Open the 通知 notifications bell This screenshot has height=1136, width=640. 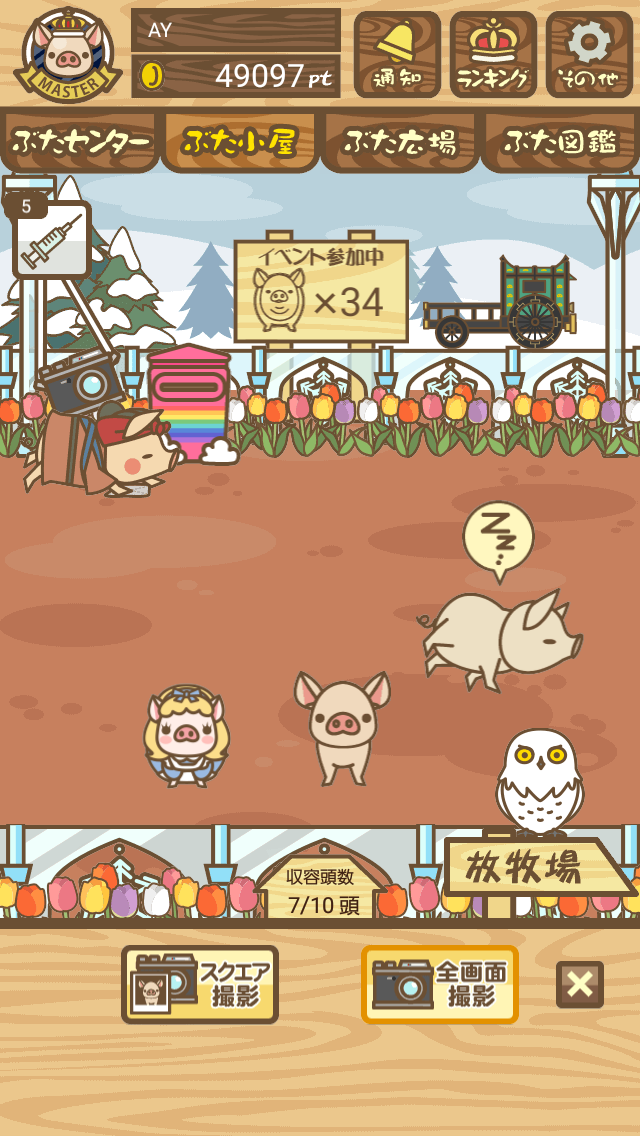[397, 54]
